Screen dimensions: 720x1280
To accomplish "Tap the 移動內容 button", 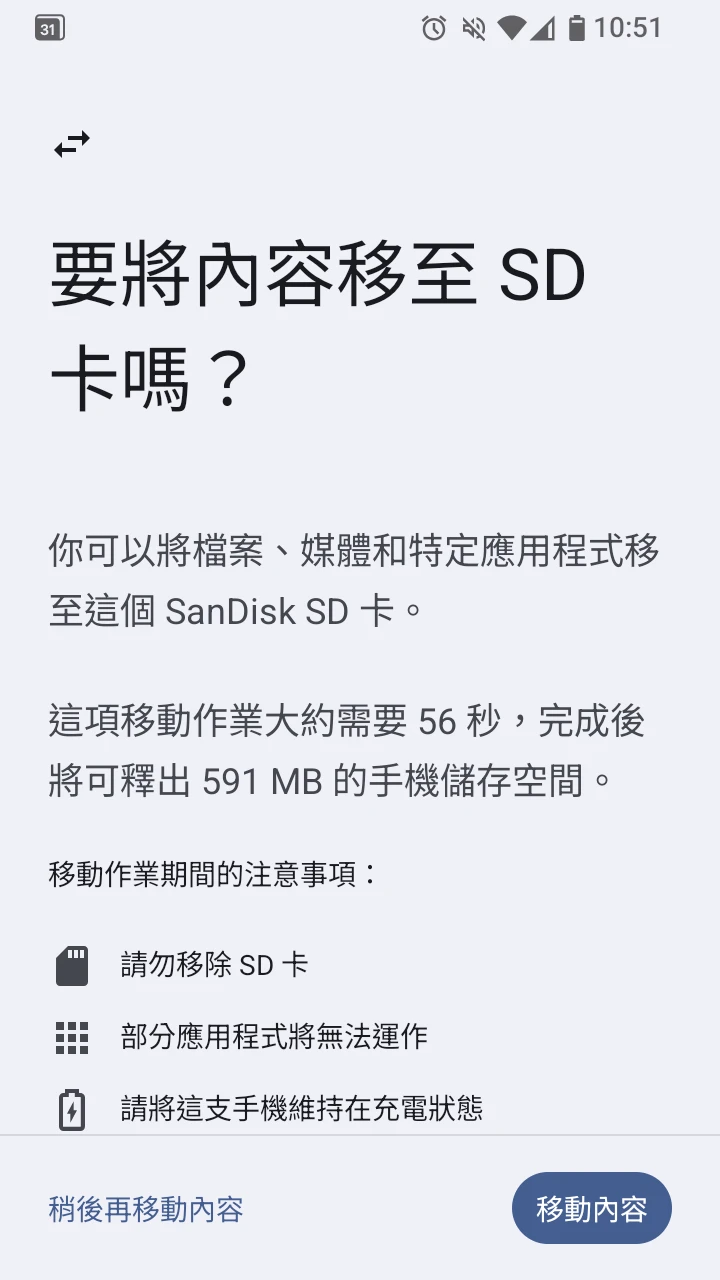I will point(591,1208).
